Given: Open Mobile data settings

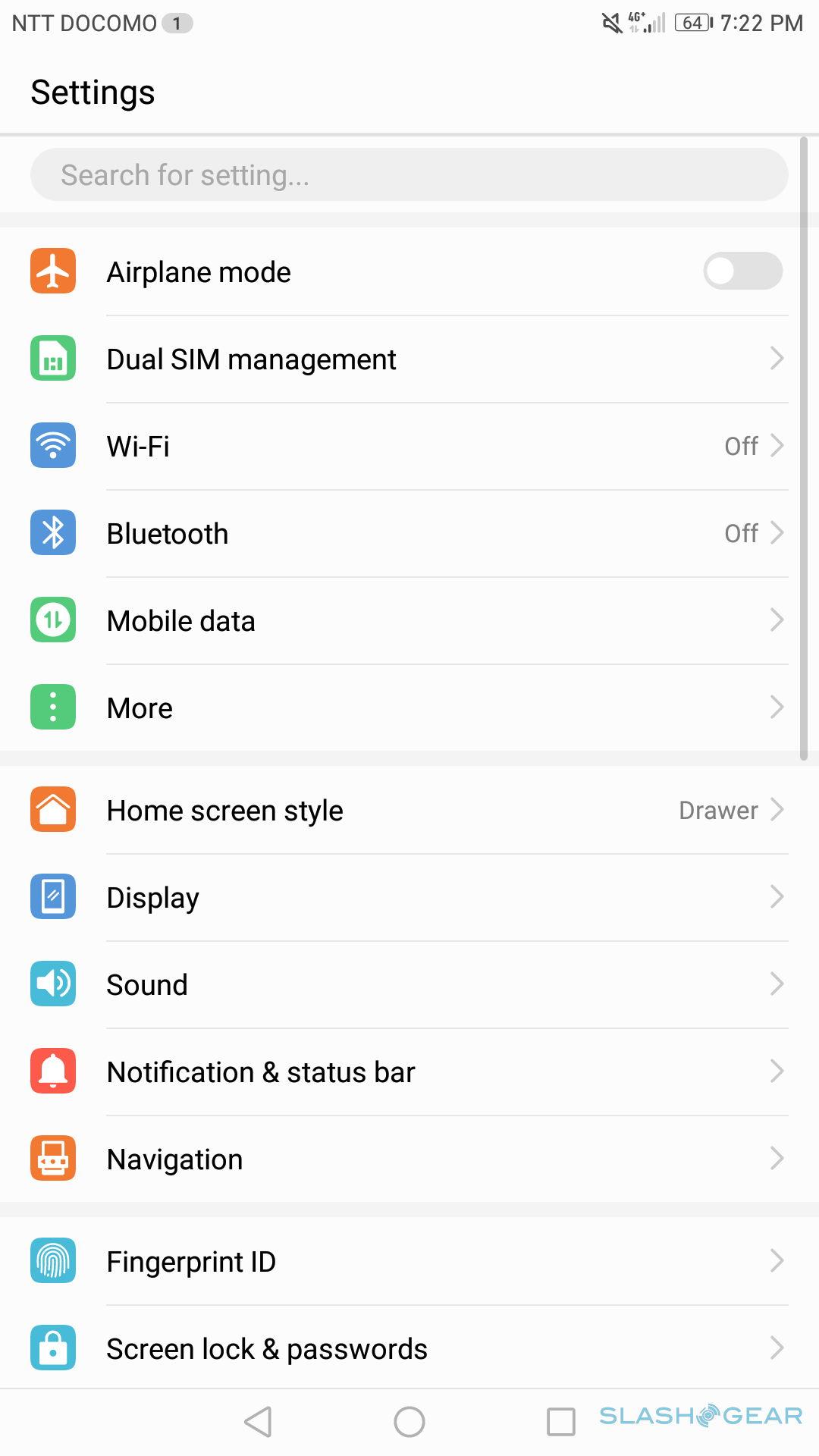Looking at the screenshot, I should [409, 621].
